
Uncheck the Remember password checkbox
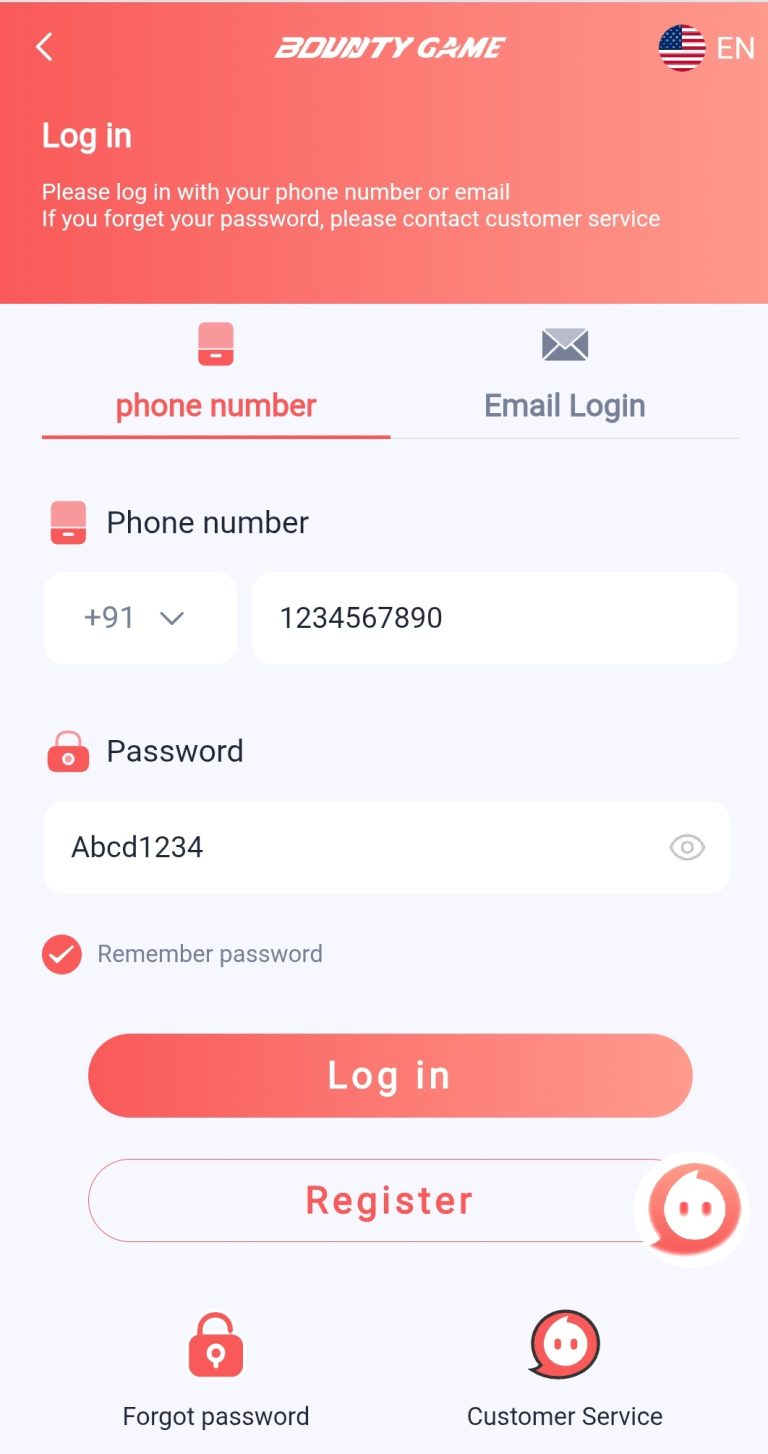pyautogui.click(x=62, y=954)
